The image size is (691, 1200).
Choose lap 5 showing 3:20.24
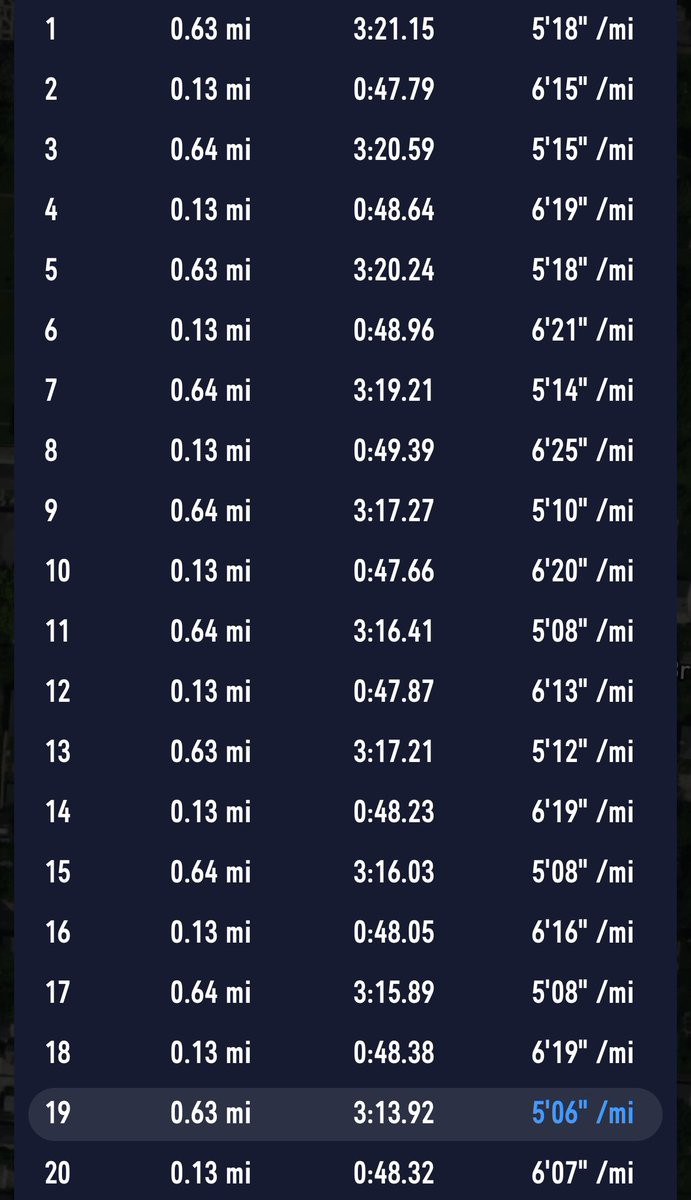[345, 270]
